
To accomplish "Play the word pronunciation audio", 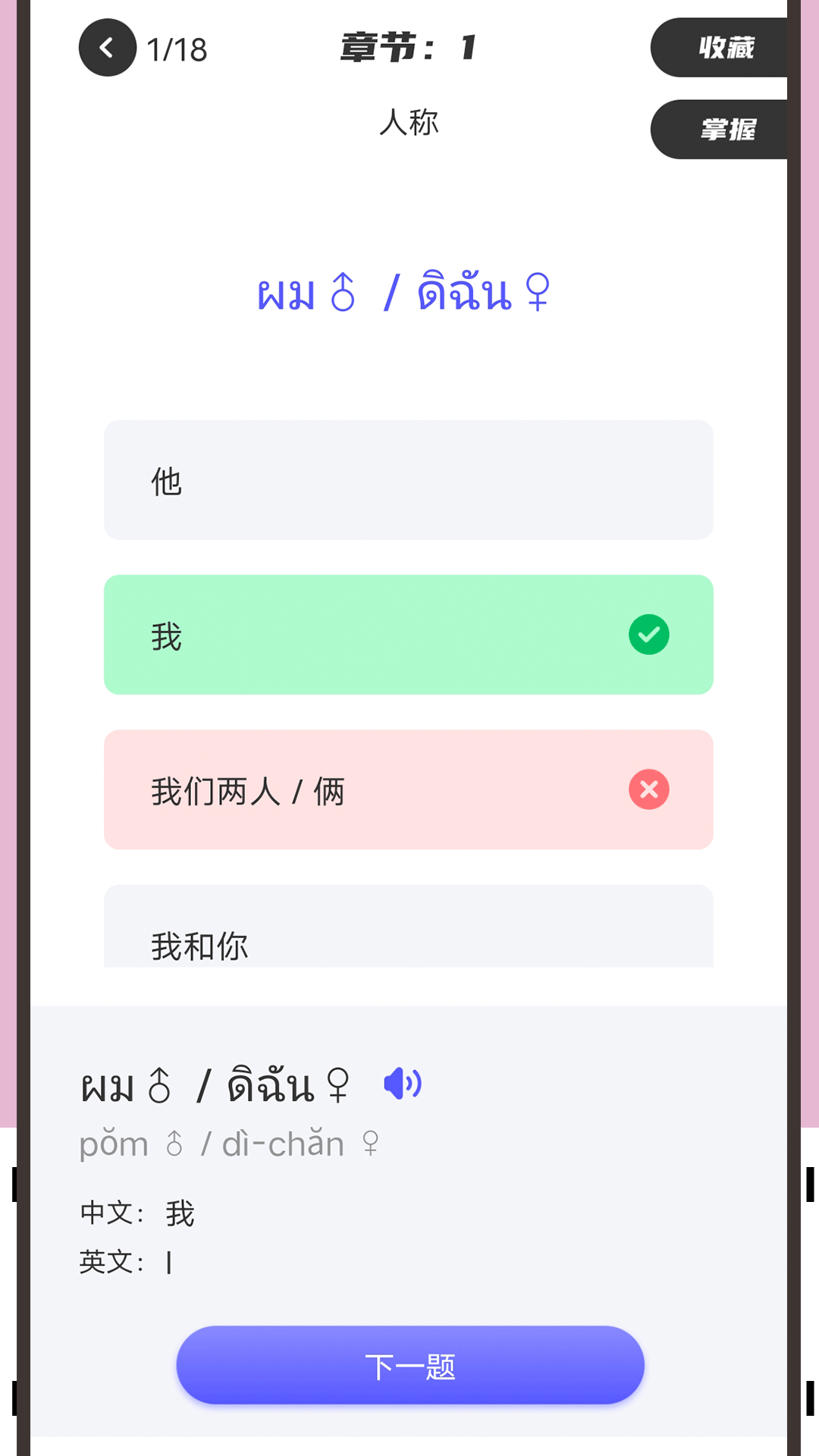I will click(x=402, y=1084).
